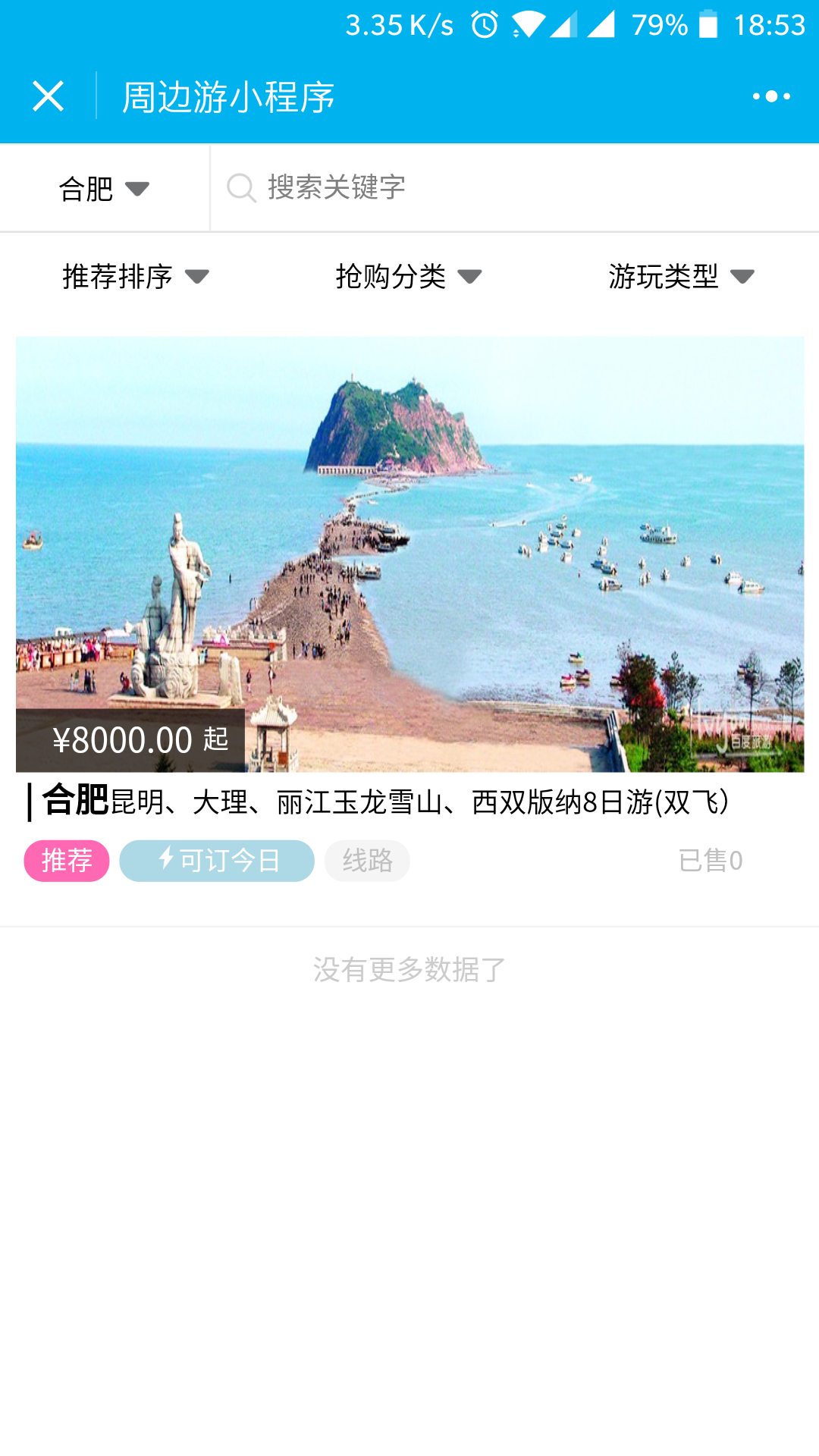
Task: Open the 推荐排序 sorting dropdown
Action: click(x=135, y=276)
